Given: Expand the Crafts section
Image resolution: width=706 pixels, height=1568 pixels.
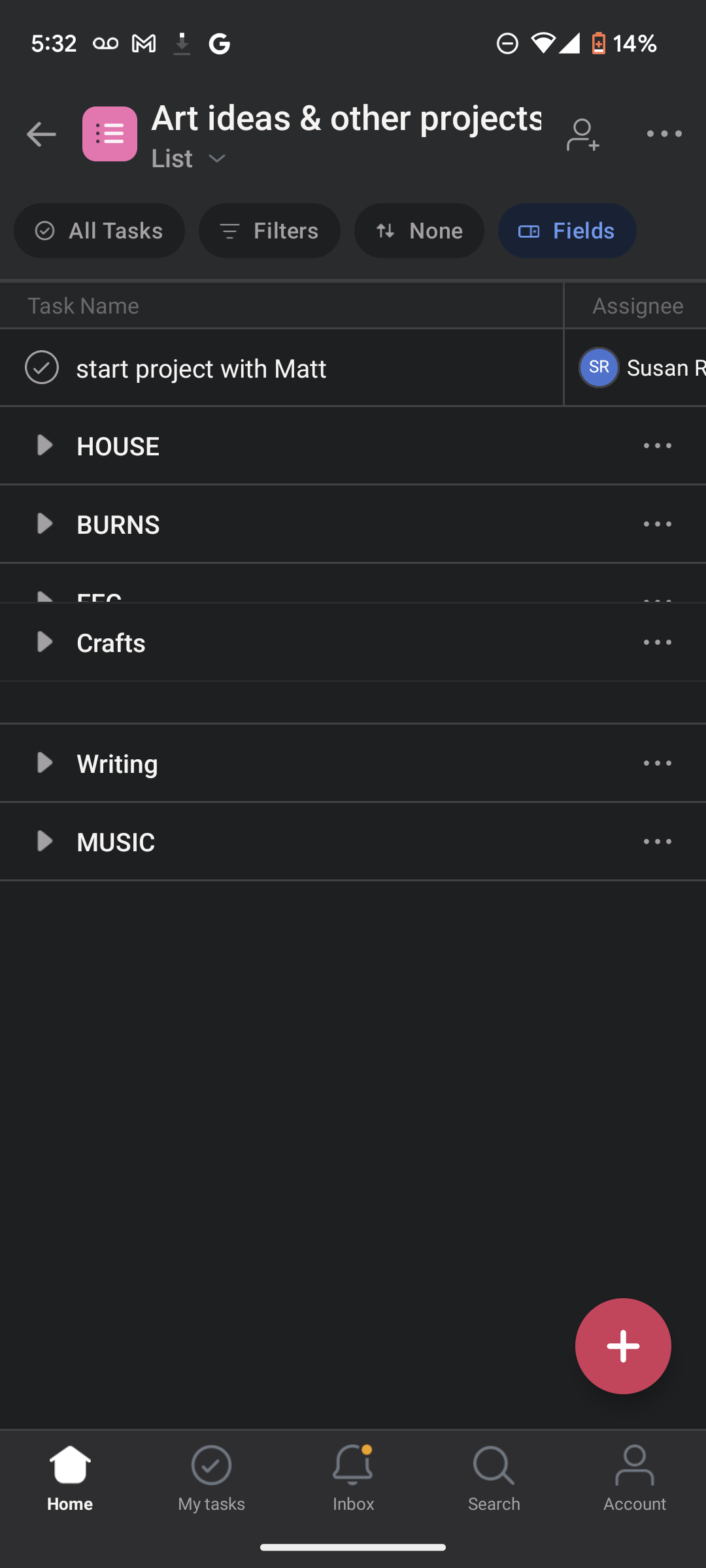Looking at the screenshot, I should coord(44,642).
